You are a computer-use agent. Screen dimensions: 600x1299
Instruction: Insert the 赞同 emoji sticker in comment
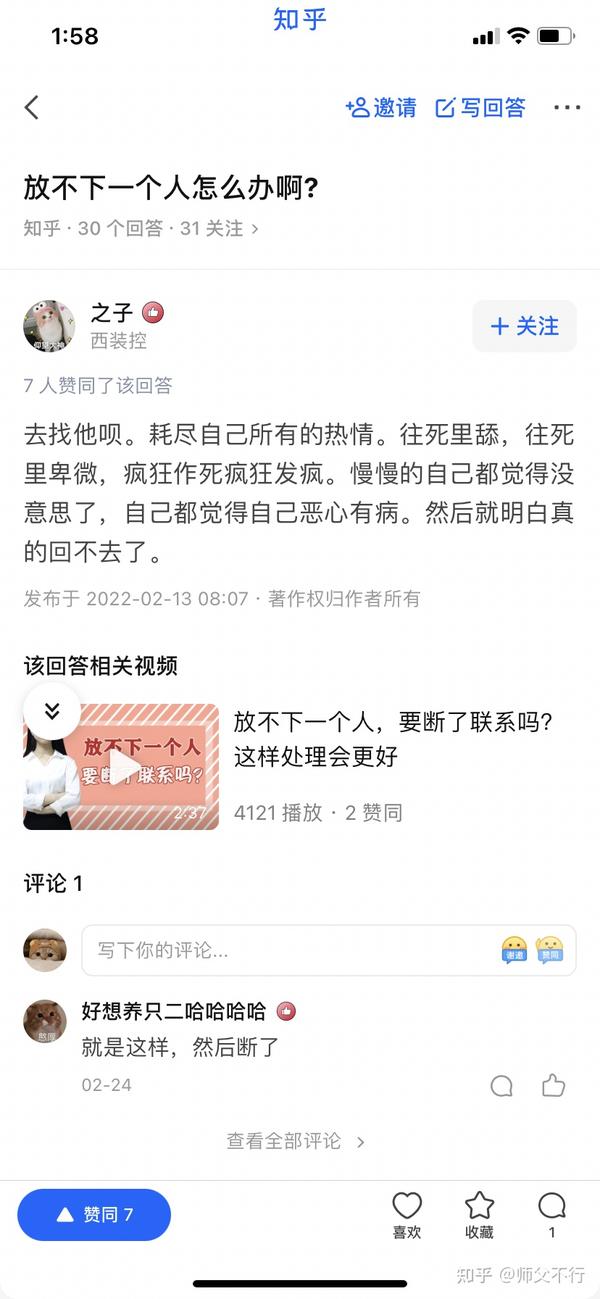pyautogui.click(x=550, y=950)
